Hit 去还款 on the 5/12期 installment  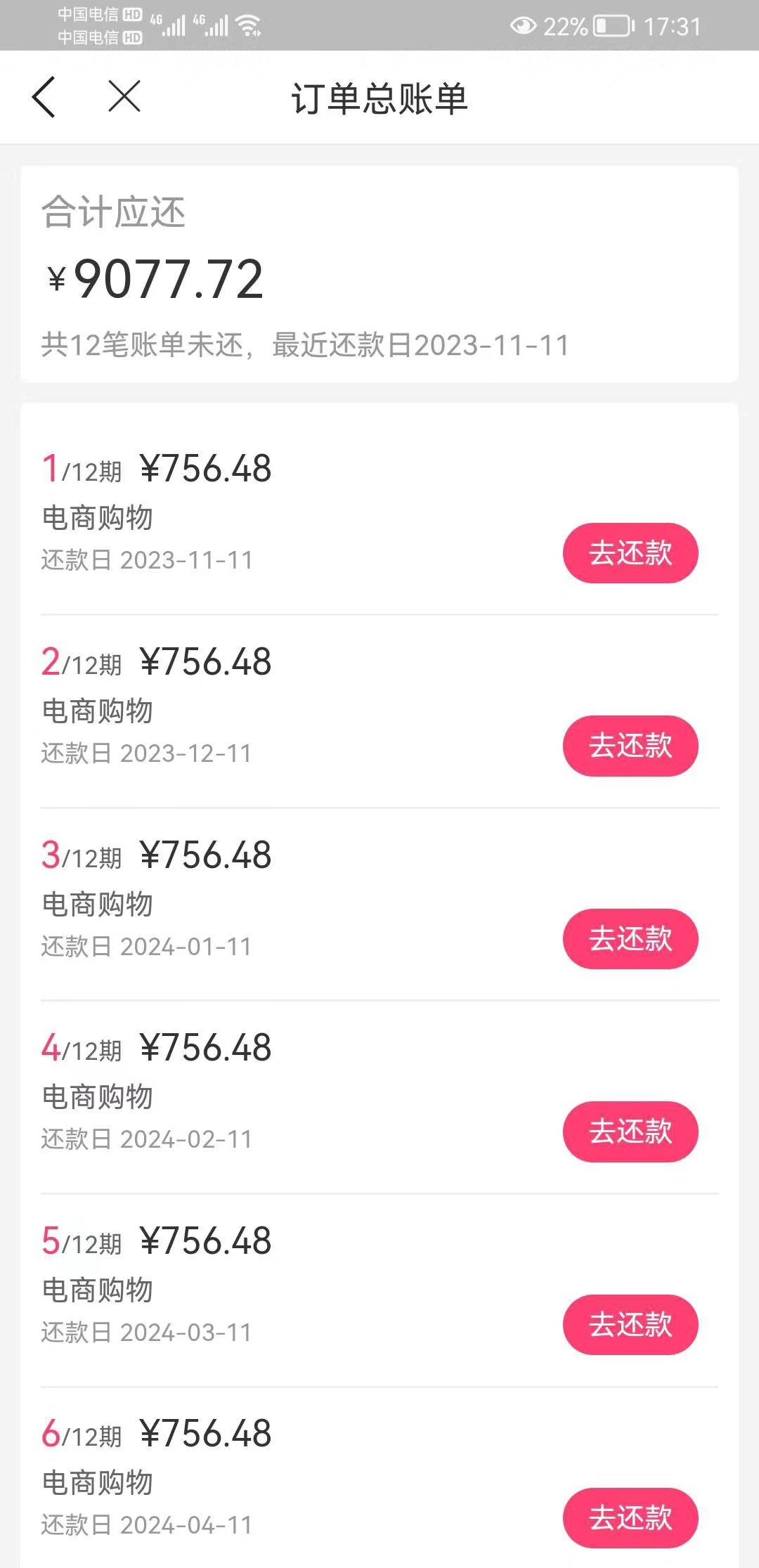(x=630, y=1325)
